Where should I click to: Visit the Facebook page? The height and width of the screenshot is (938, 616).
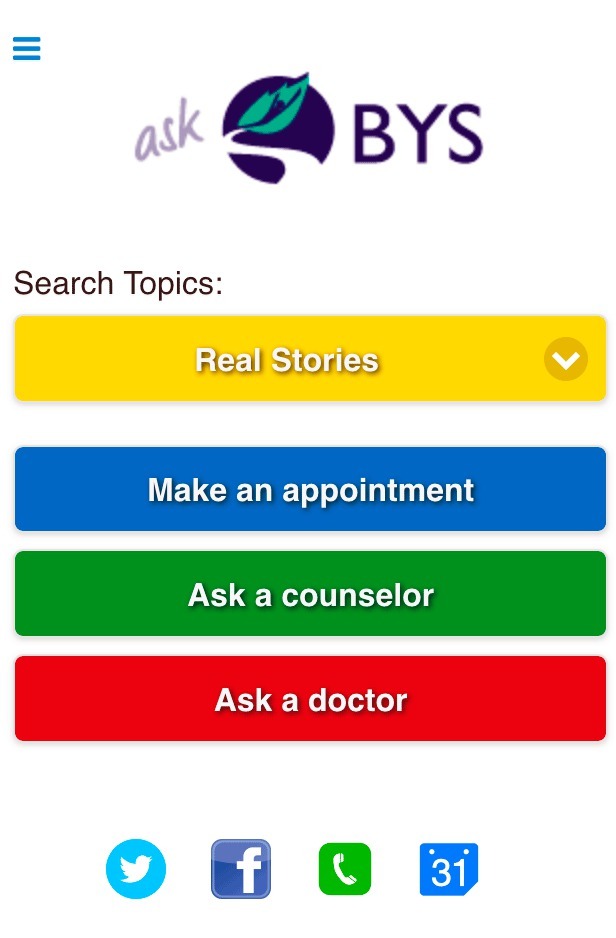[x=241, y=869]
